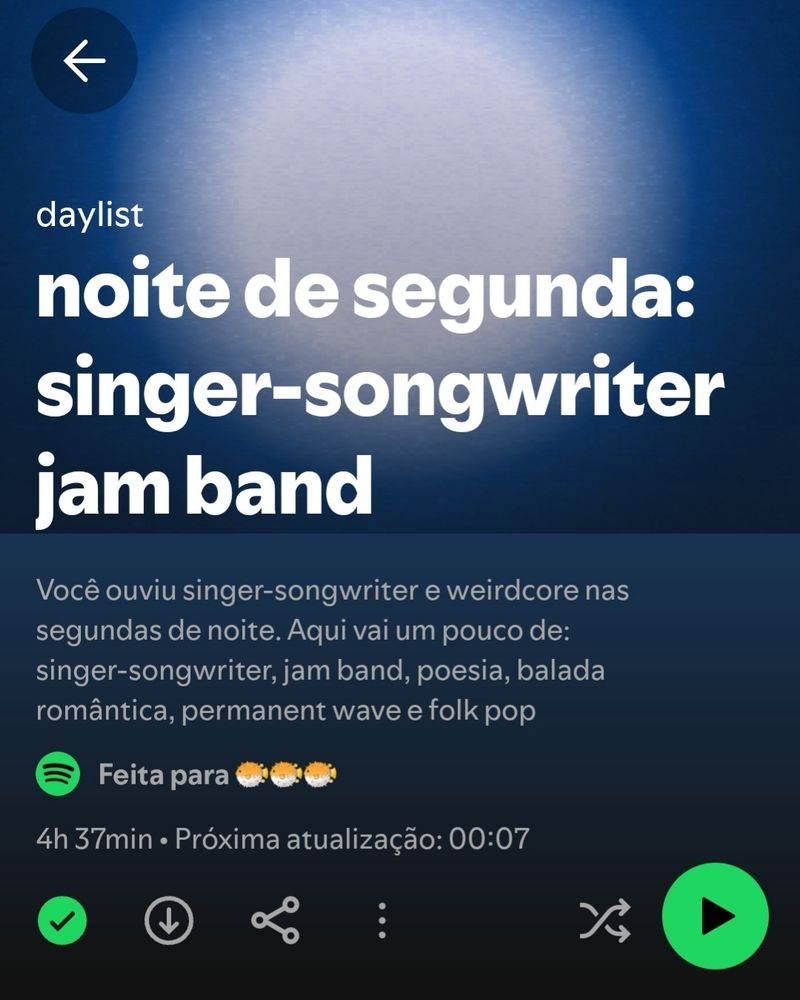800x1000 pixels.
Task: Remove daylist from library via green checkmark
Action: (x=62, y=920)
